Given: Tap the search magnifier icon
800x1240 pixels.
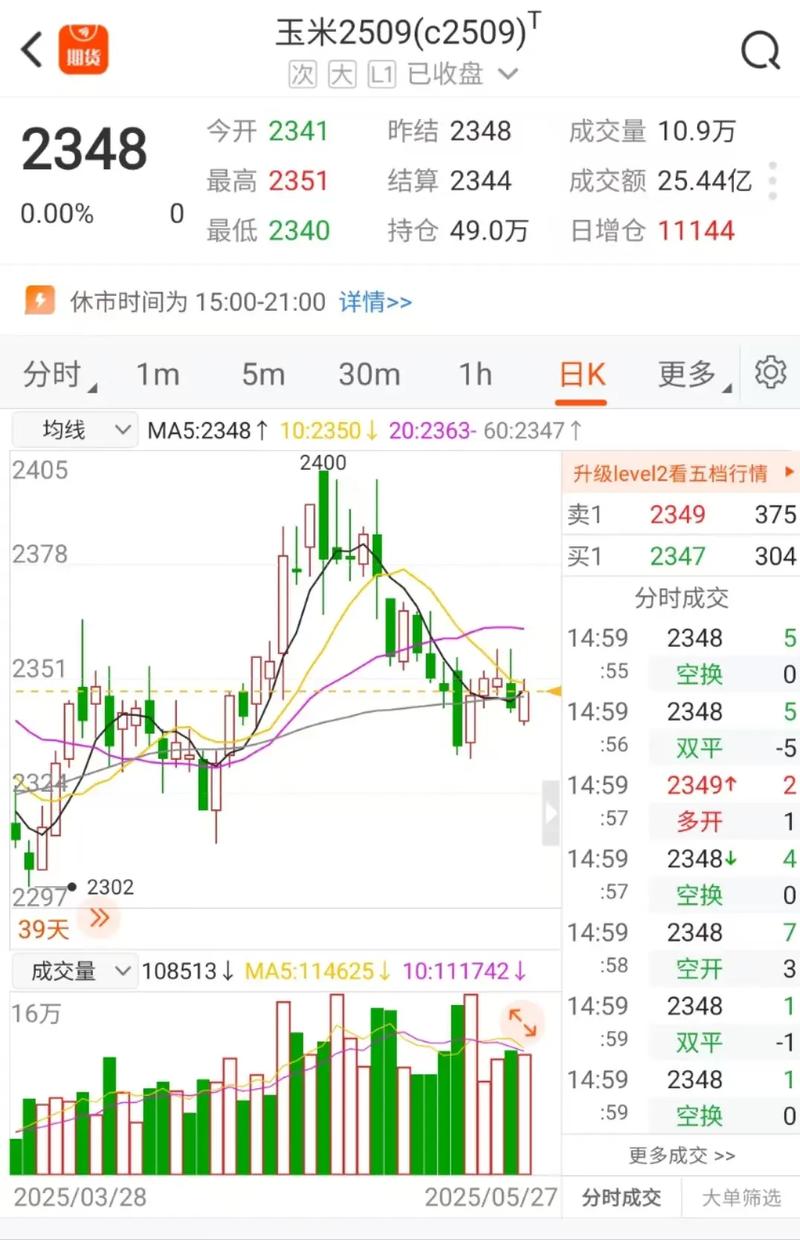Looking at the screenshot, I should [x=762, y=47].
